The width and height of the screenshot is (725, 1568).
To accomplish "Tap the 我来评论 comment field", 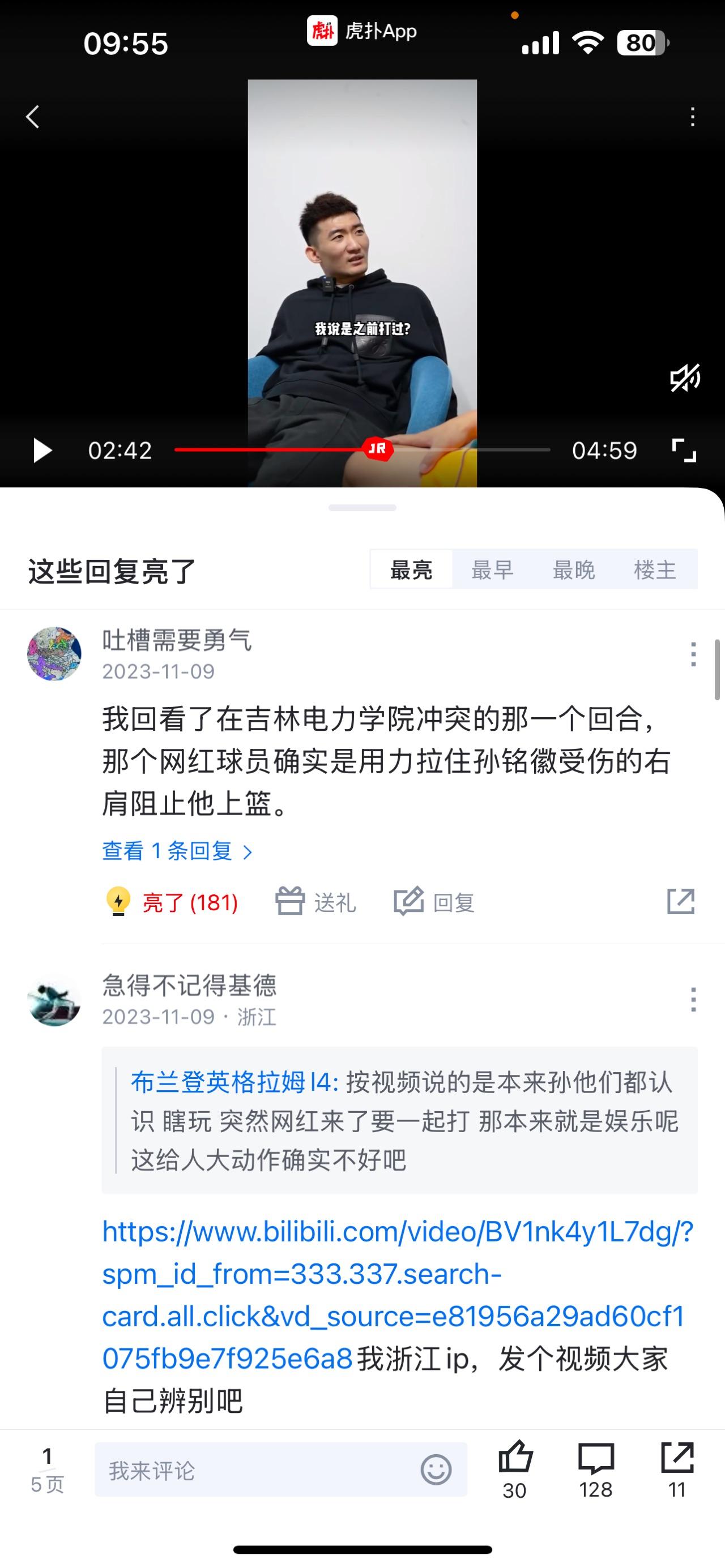I will click(256, 1471).
